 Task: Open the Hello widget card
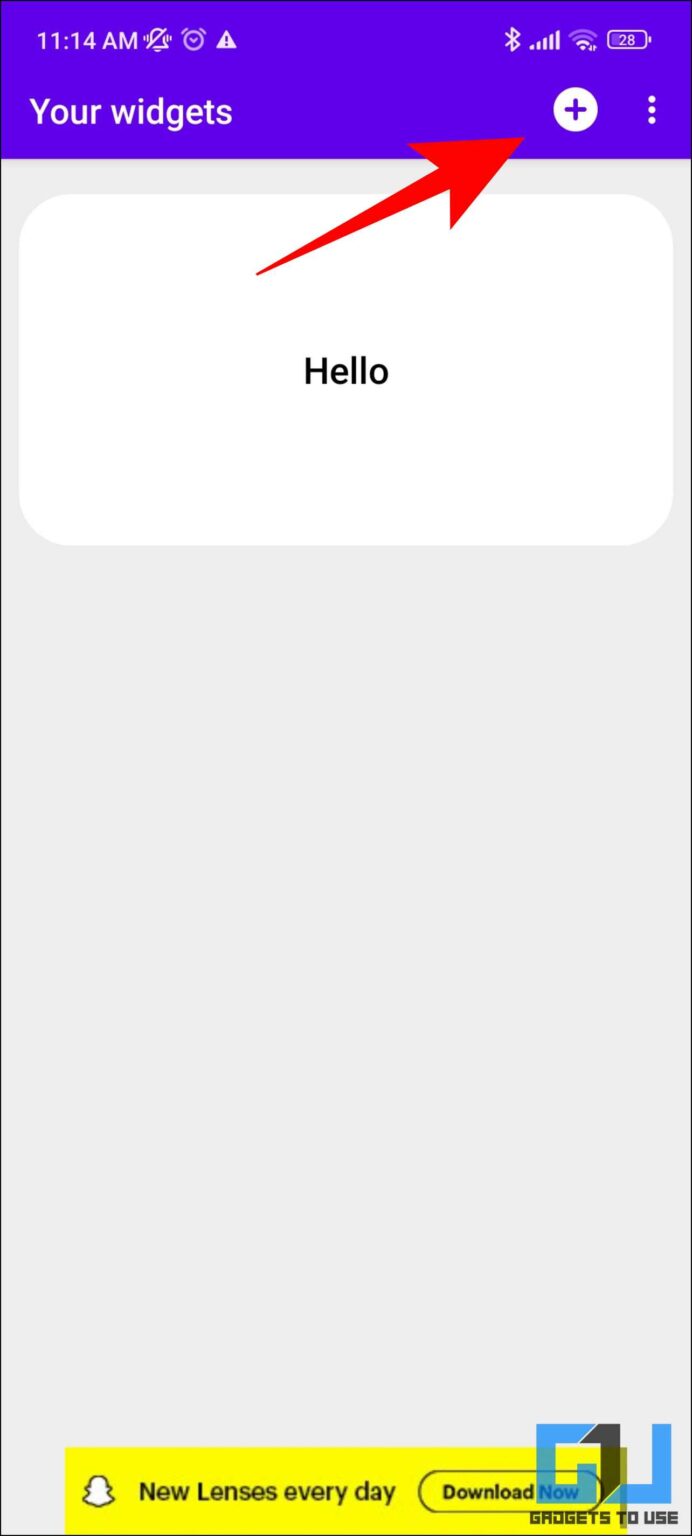pyautogui.click(x=346, y=370)
